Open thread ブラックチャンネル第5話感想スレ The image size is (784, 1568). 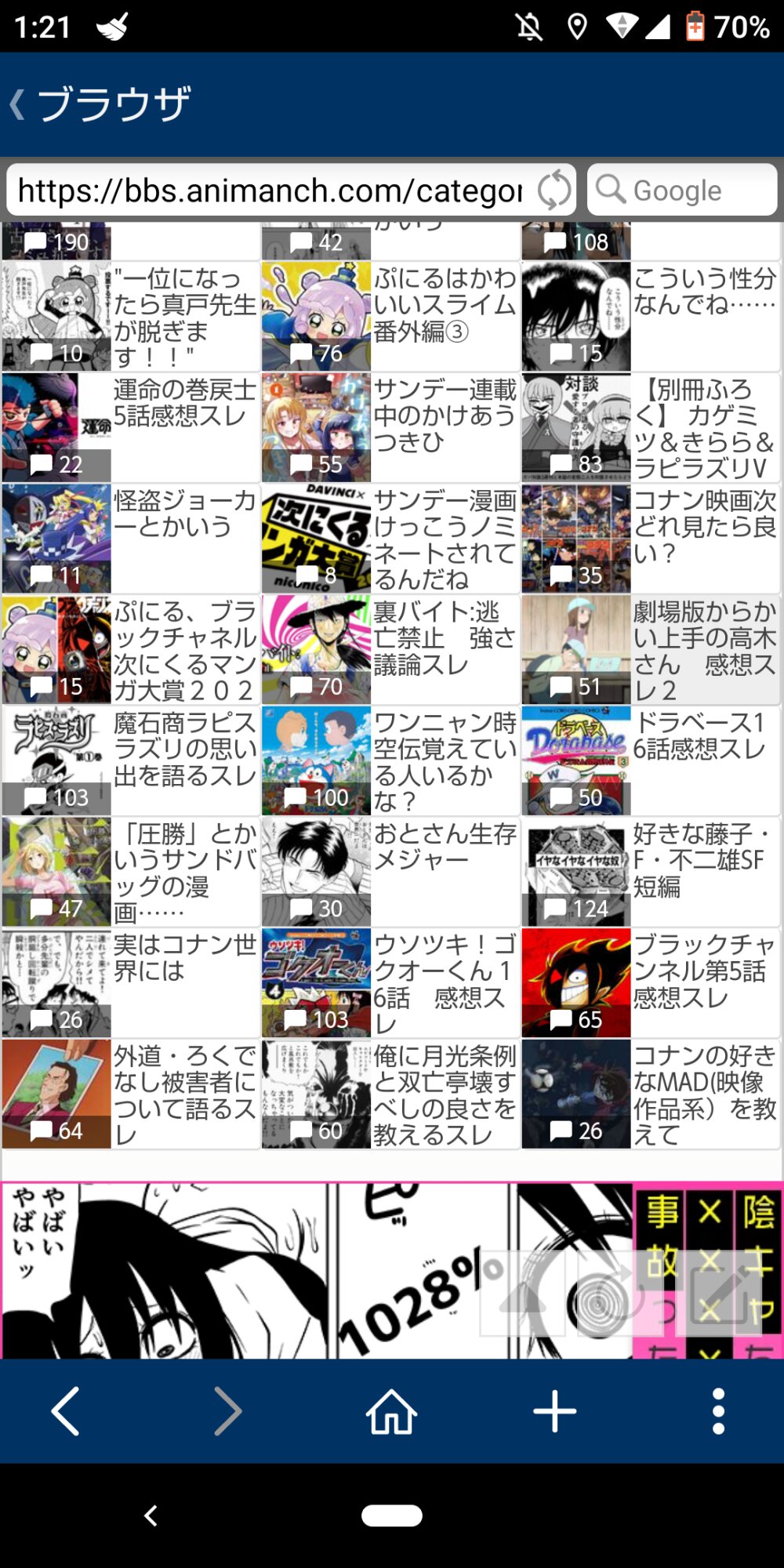click(x=651, y=984)
